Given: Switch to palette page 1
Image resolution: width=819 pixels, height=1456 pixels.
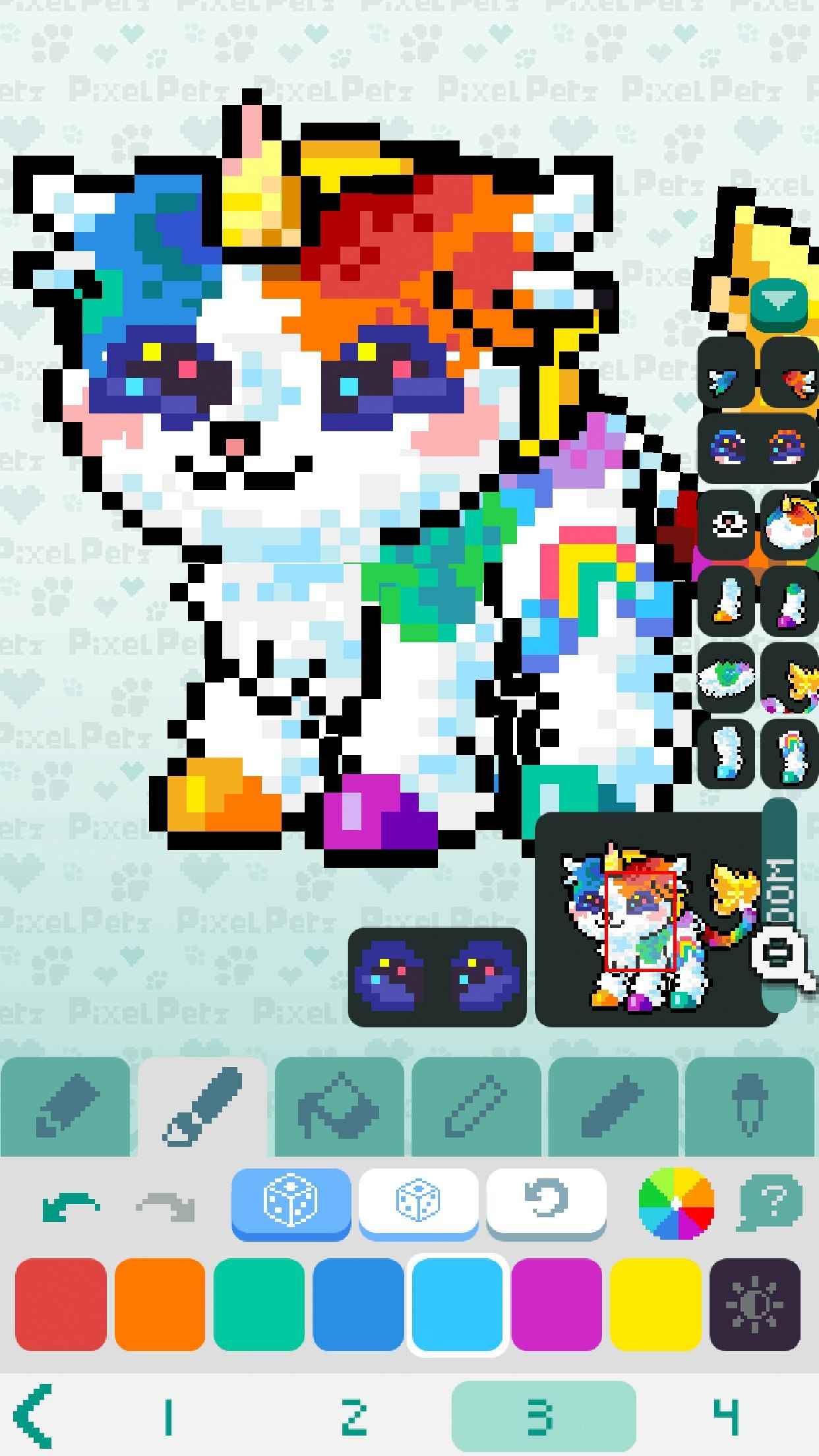Looking at the screenshot, I should point(168,1414).
